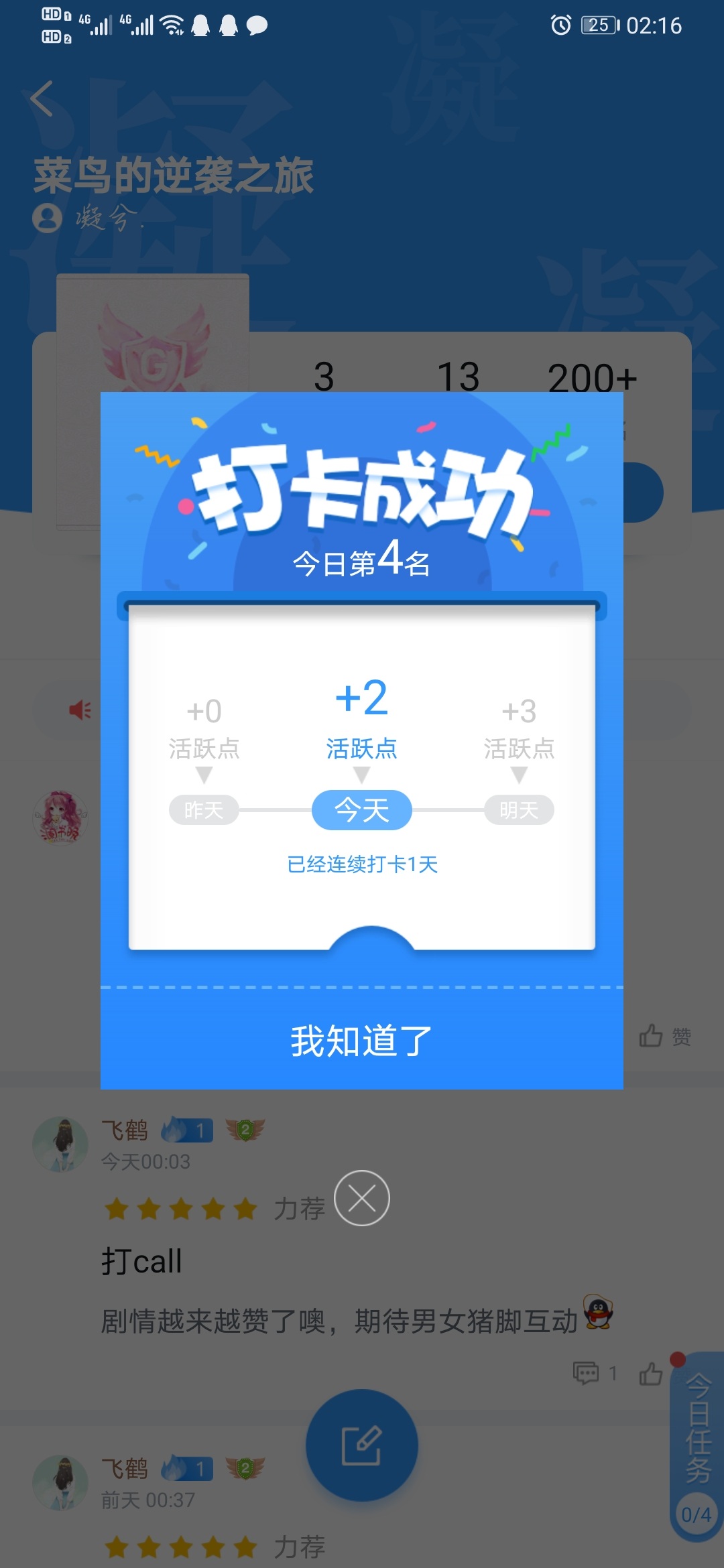
Task: Like 飞鹤's review posted 今天00:03
Action: 650,1374
